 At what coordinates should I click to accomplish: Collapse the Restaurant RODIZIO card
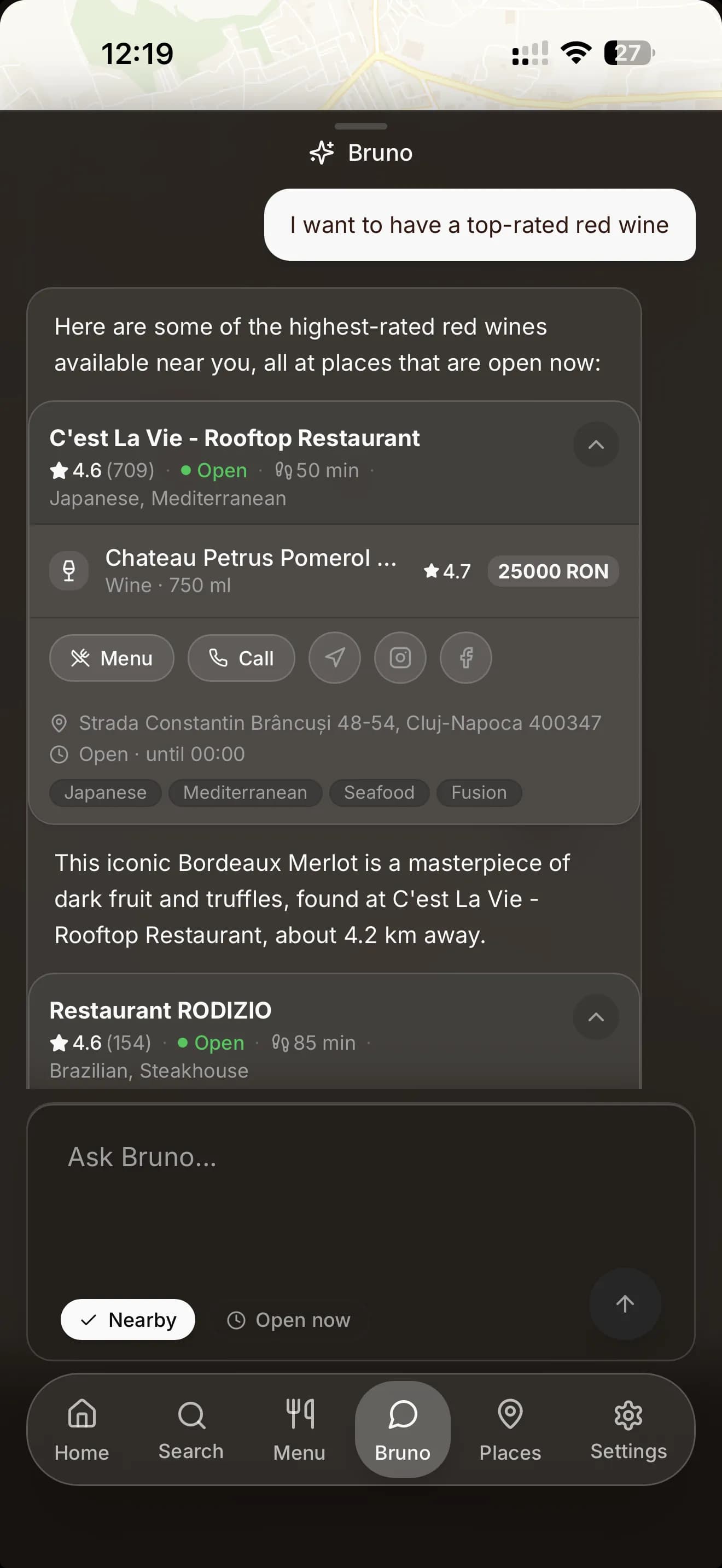tap(595, 1017)
